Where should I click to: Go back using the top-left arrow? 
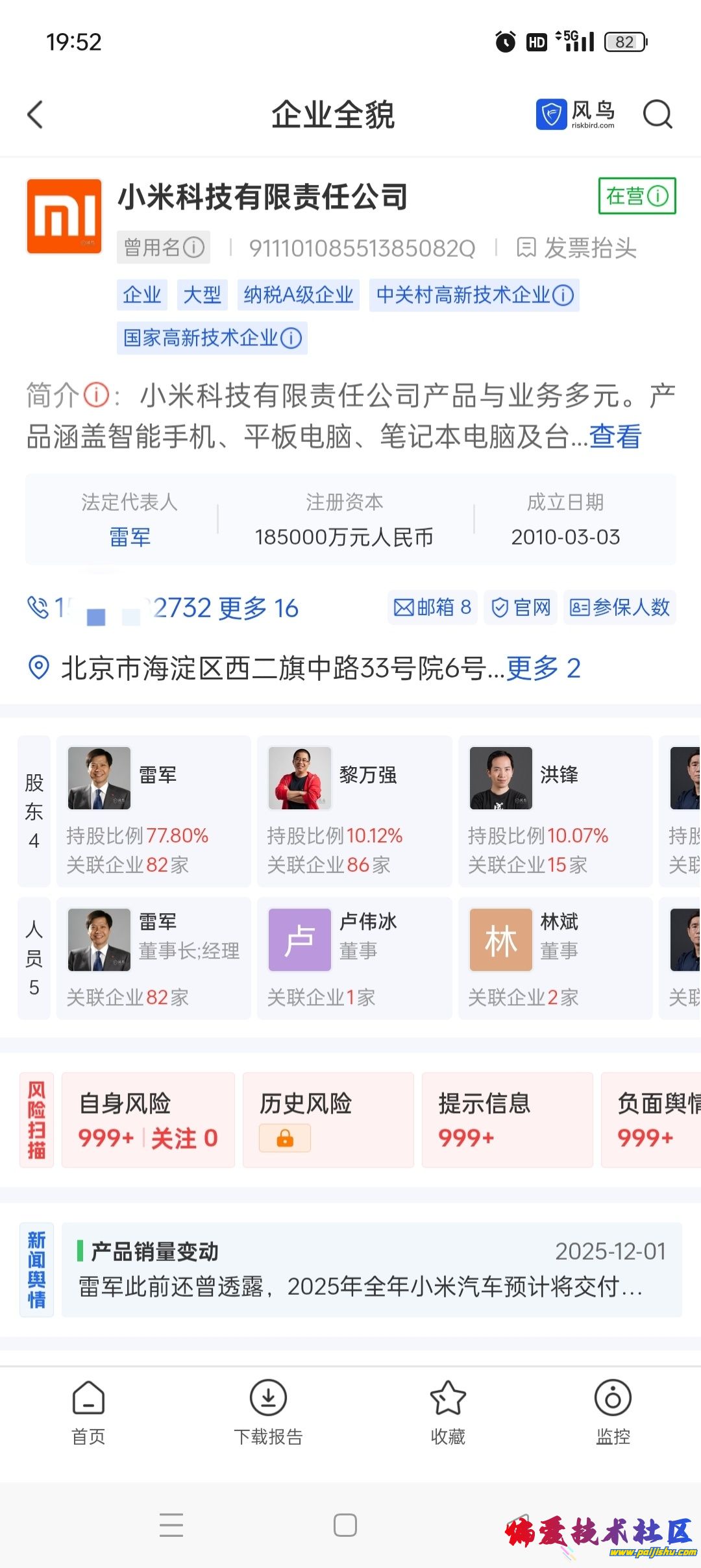(36, 115)
